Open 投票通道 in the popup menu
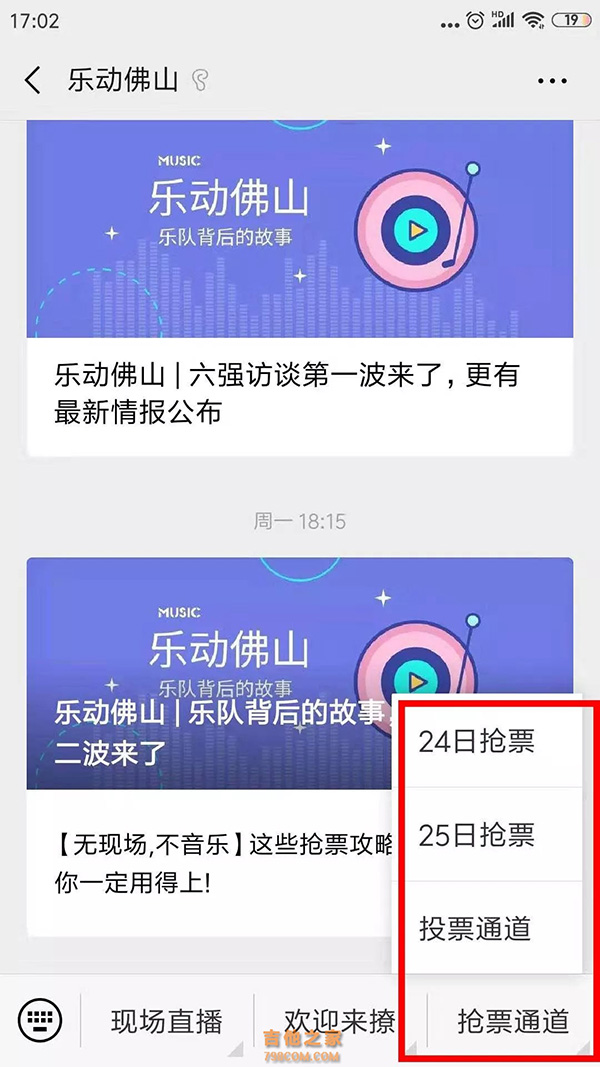Screen dimensions: 600x1067 [x=475, y=928]
